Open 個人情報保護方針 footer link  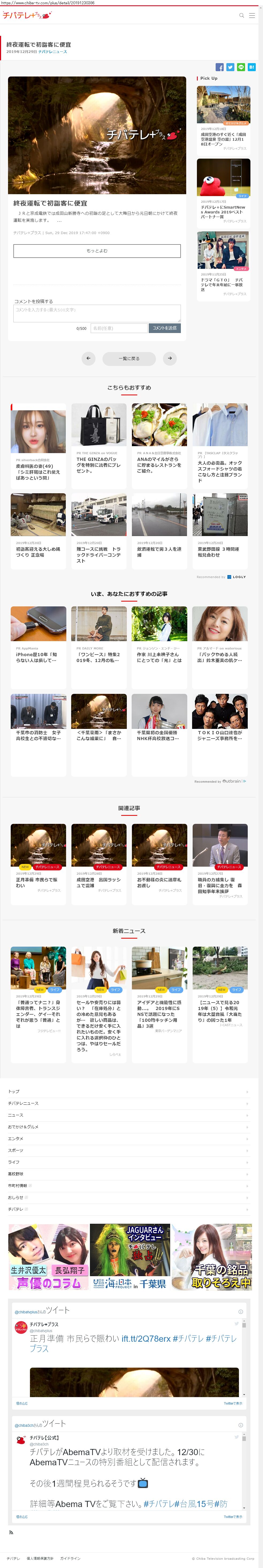coord(40,1558)
